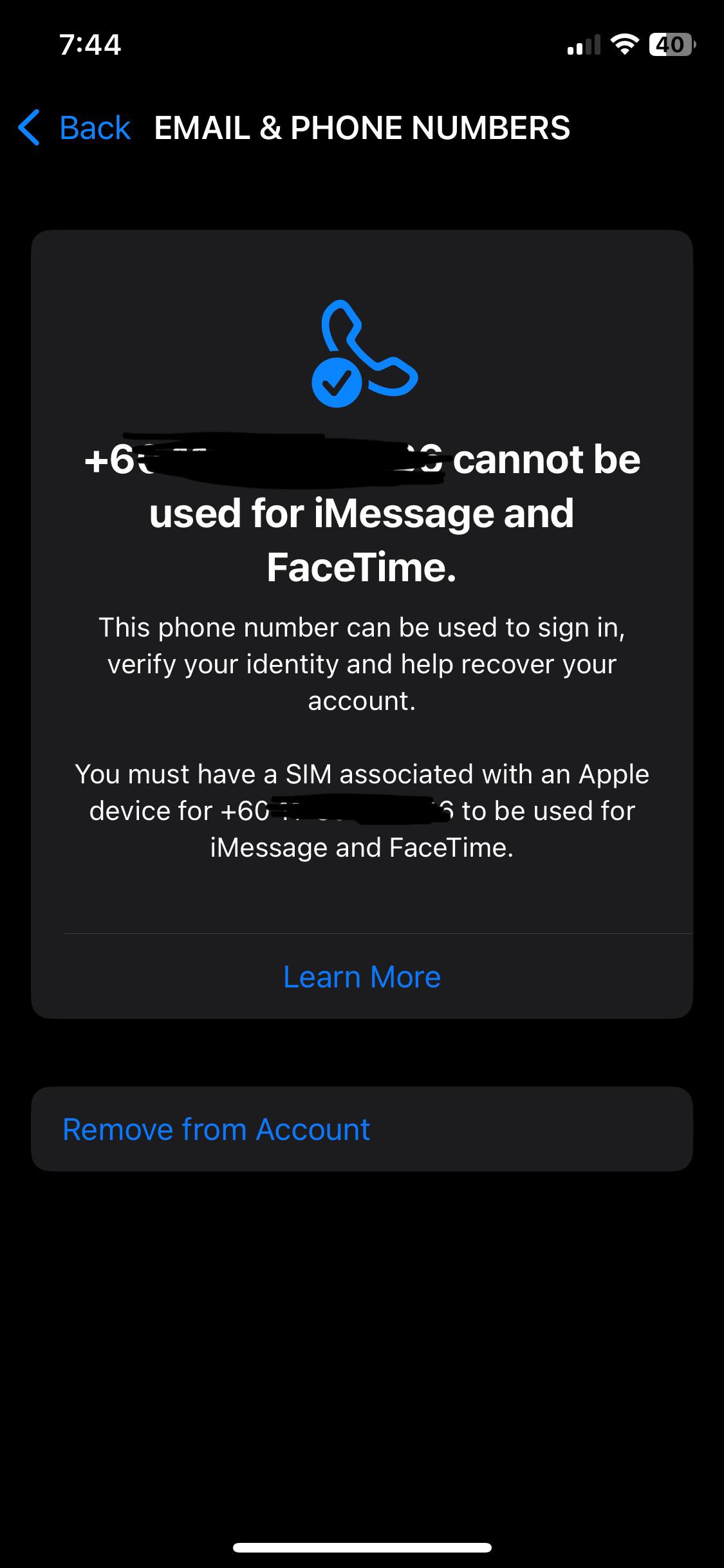
Task: Go back to the previous screen
Action: point(75,127)
